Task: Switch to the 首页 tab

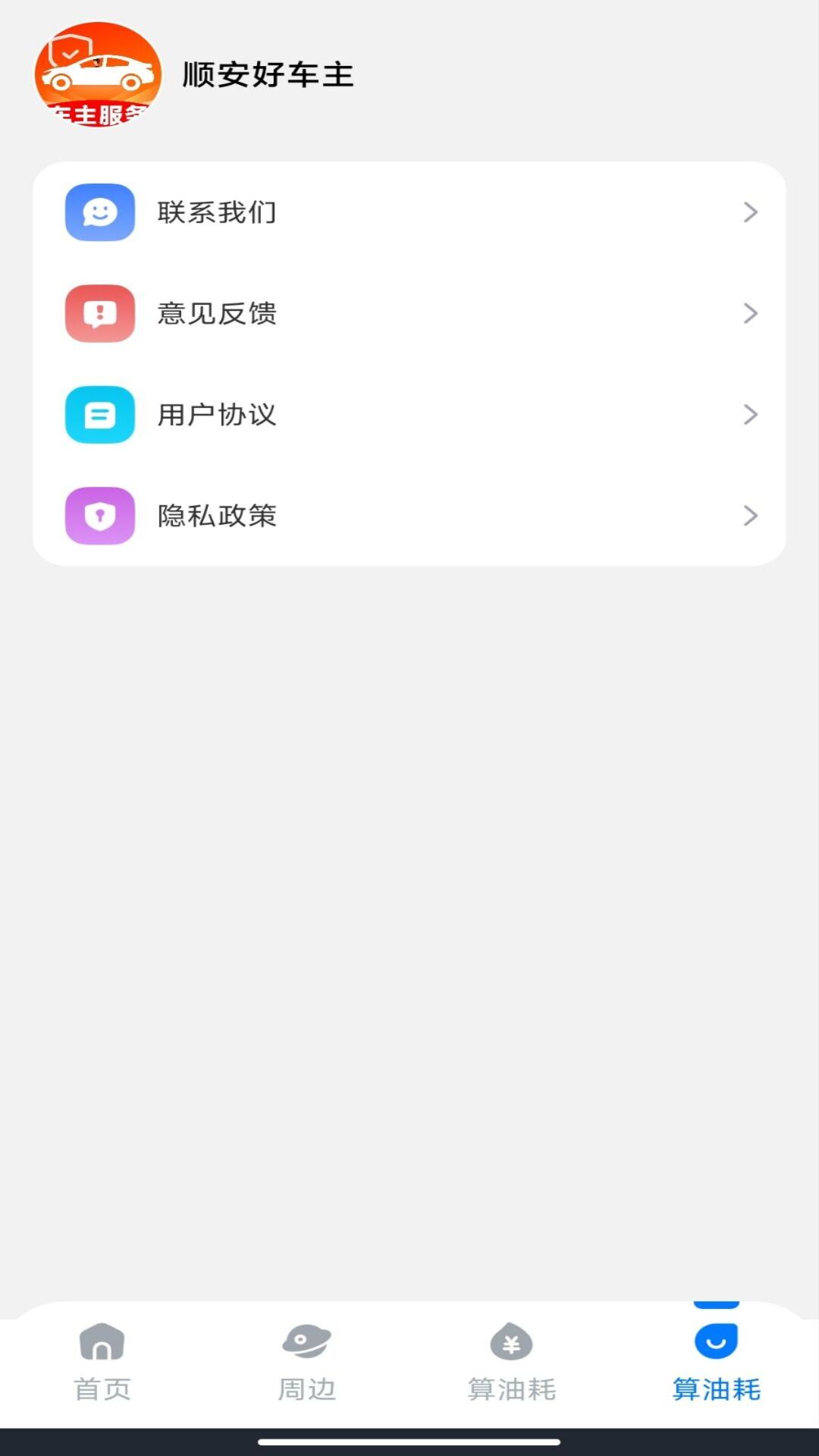Action: pyautogui.click(x=102, y=1365)
